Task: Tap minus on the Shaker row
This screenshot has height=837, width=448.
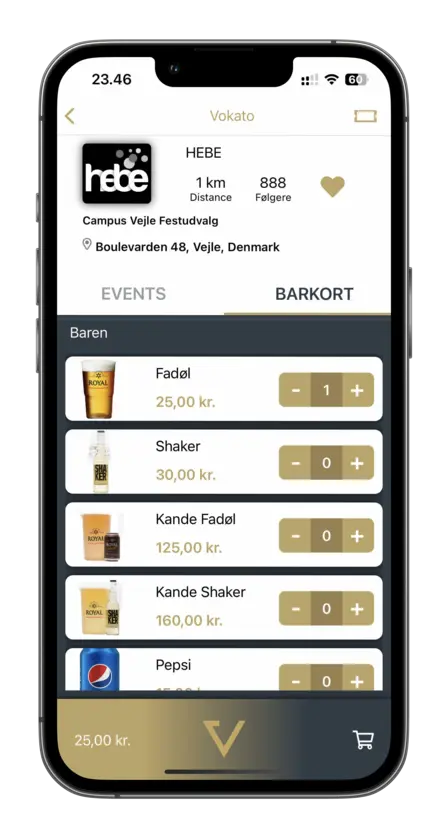Action: (295, 463)
